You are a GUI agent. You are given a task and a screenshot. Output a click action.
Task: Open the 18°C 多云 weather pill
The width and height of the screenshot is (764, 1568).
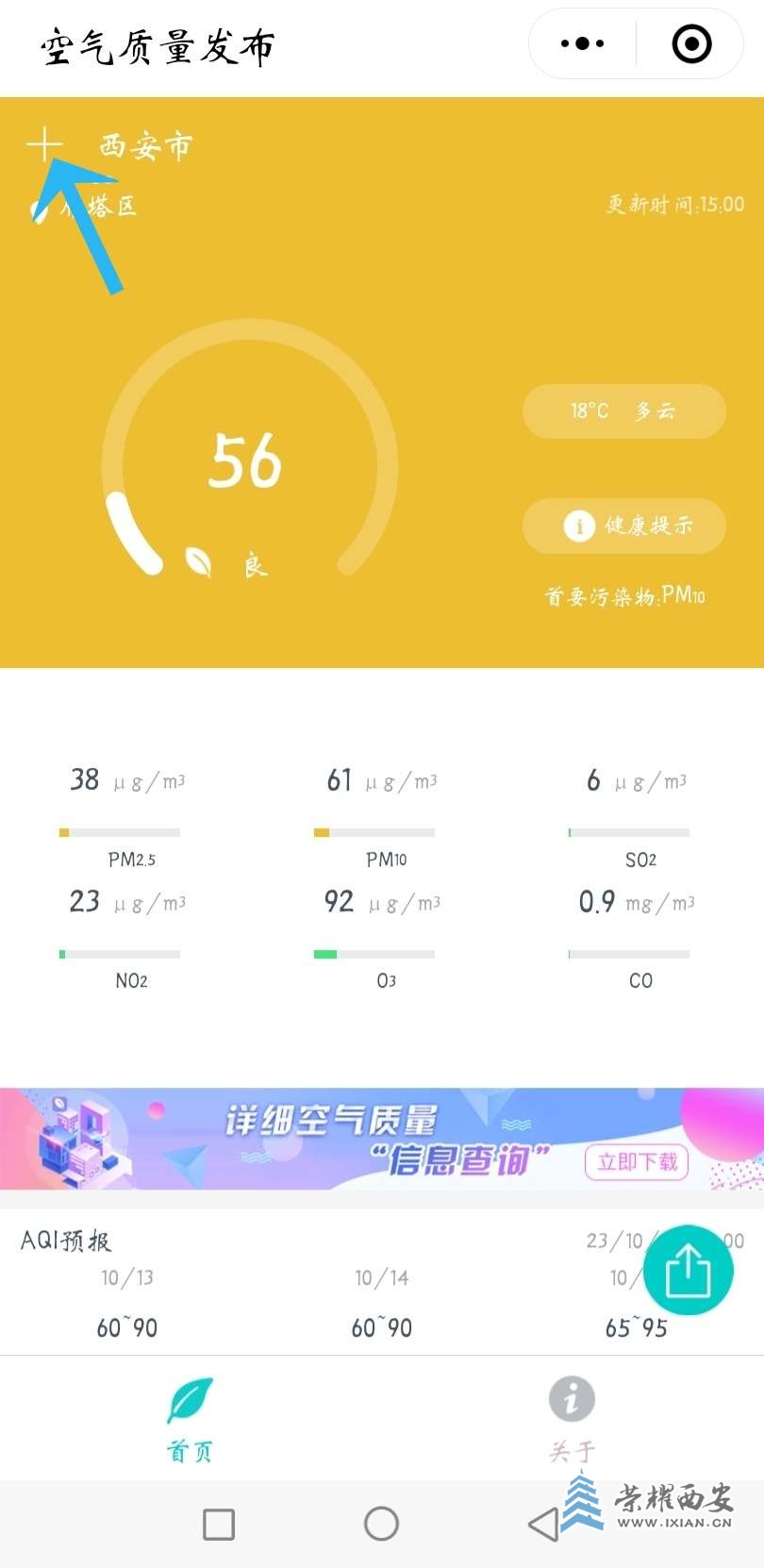coord(624,411)
